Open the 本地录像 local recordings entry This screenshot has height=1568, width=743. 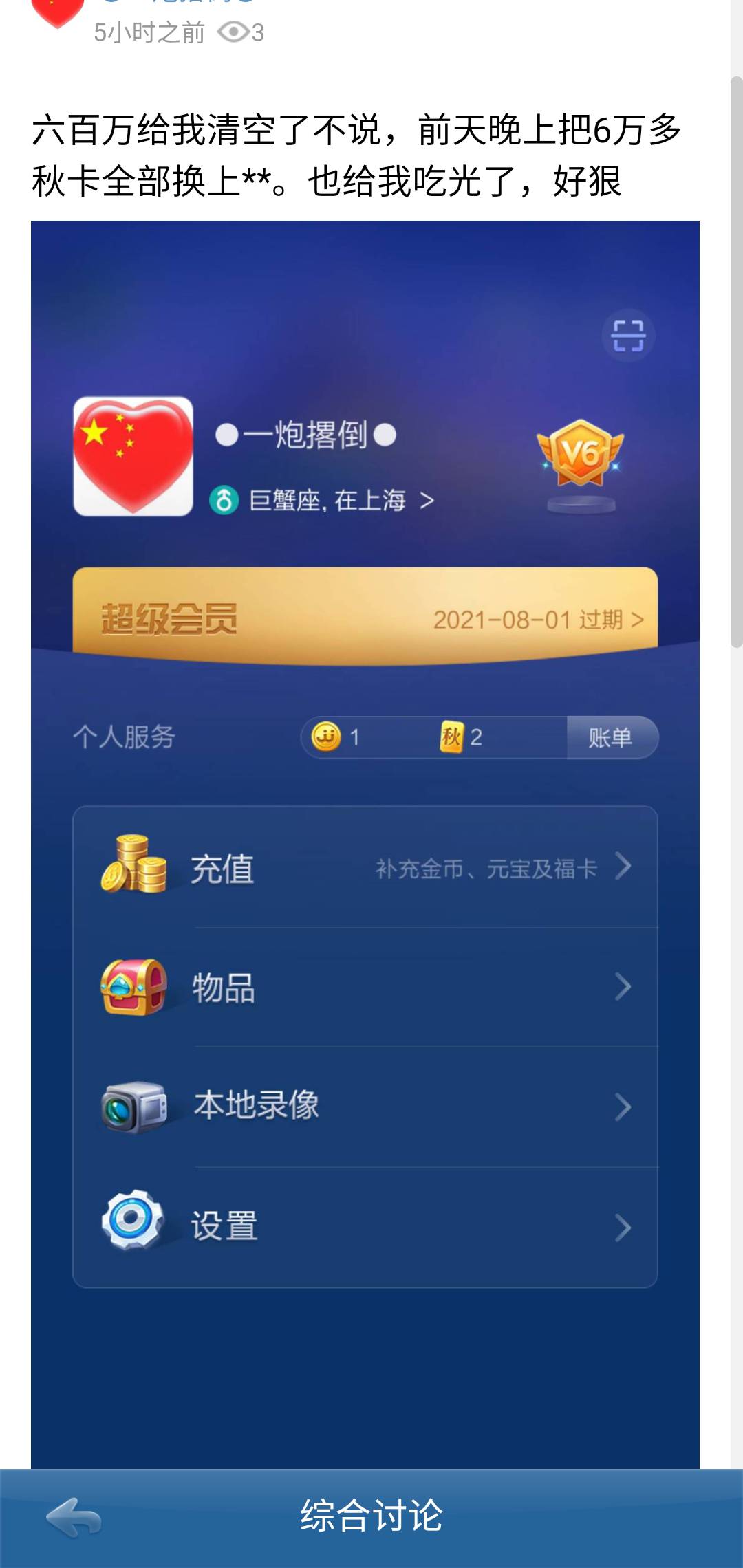tap(255, 1105)
